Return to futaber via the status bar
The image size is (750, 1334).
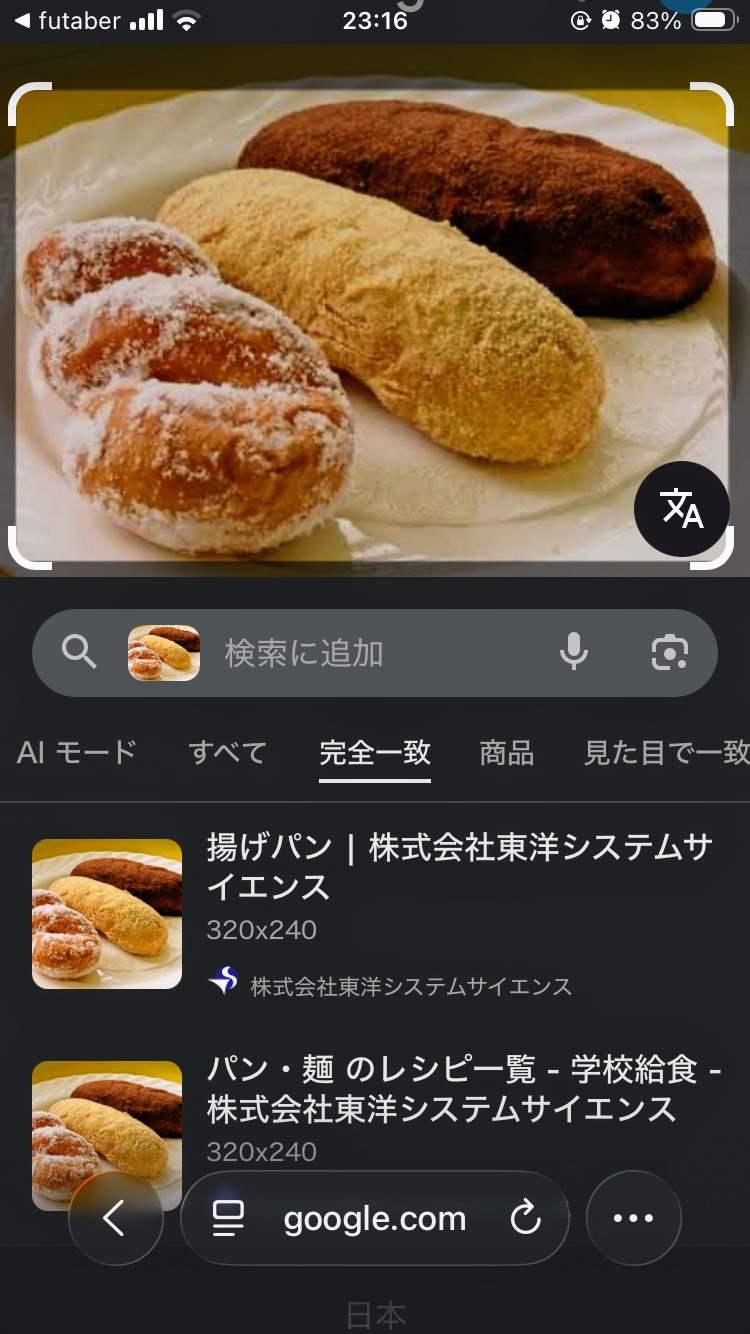(67, 21)
